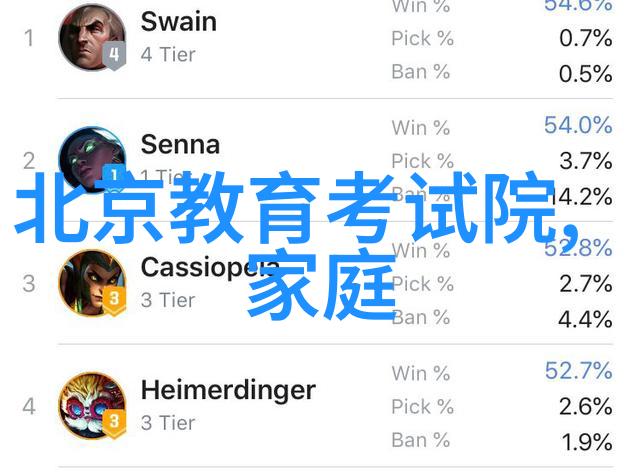Open Senna's champion stats row
This screenshot has height=475, width=640.
tap(179, 144)
